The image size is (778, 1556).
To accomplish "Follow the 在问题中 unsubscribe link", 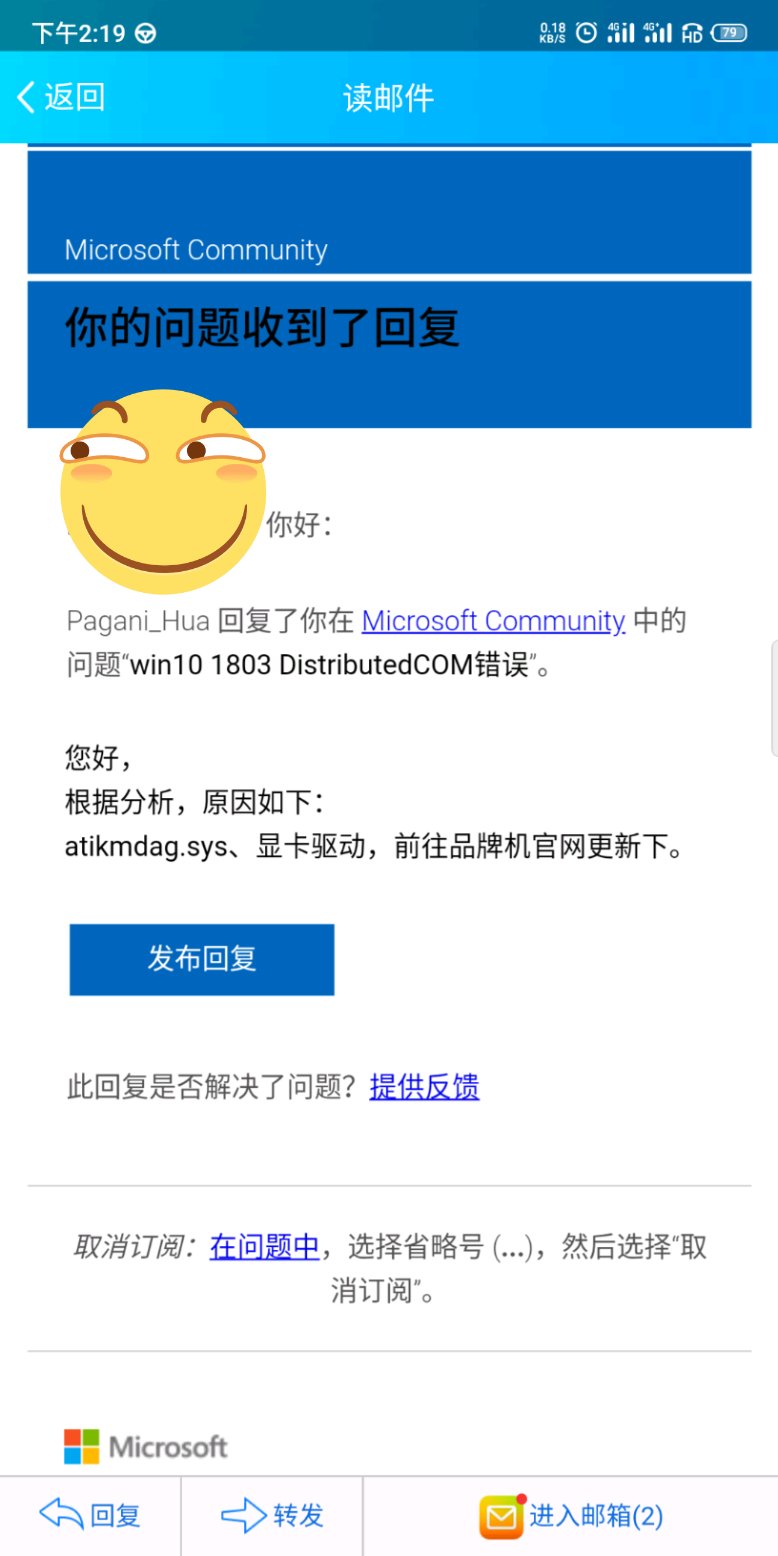I will (264, 1247).
